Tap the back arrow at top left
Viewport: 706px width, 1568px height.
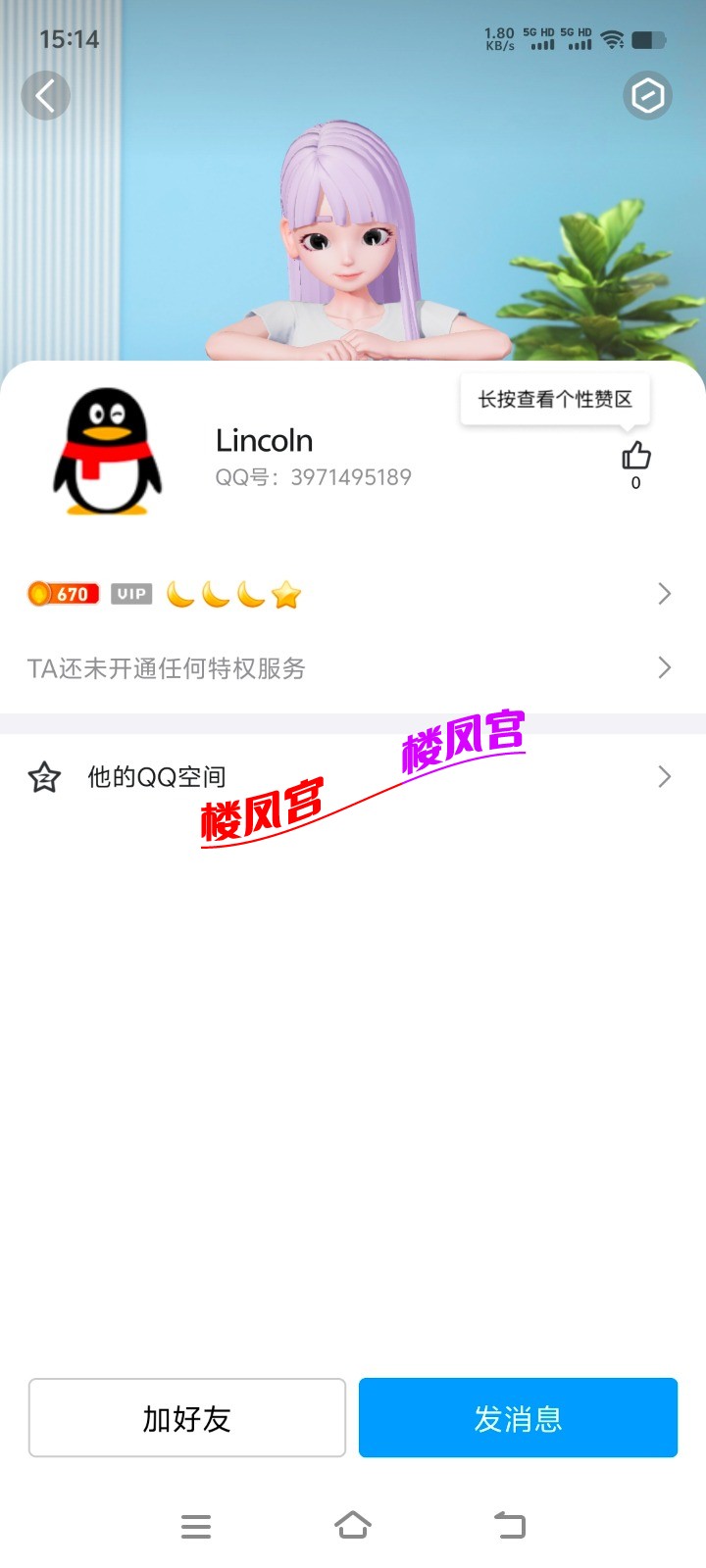click(45, 95)
